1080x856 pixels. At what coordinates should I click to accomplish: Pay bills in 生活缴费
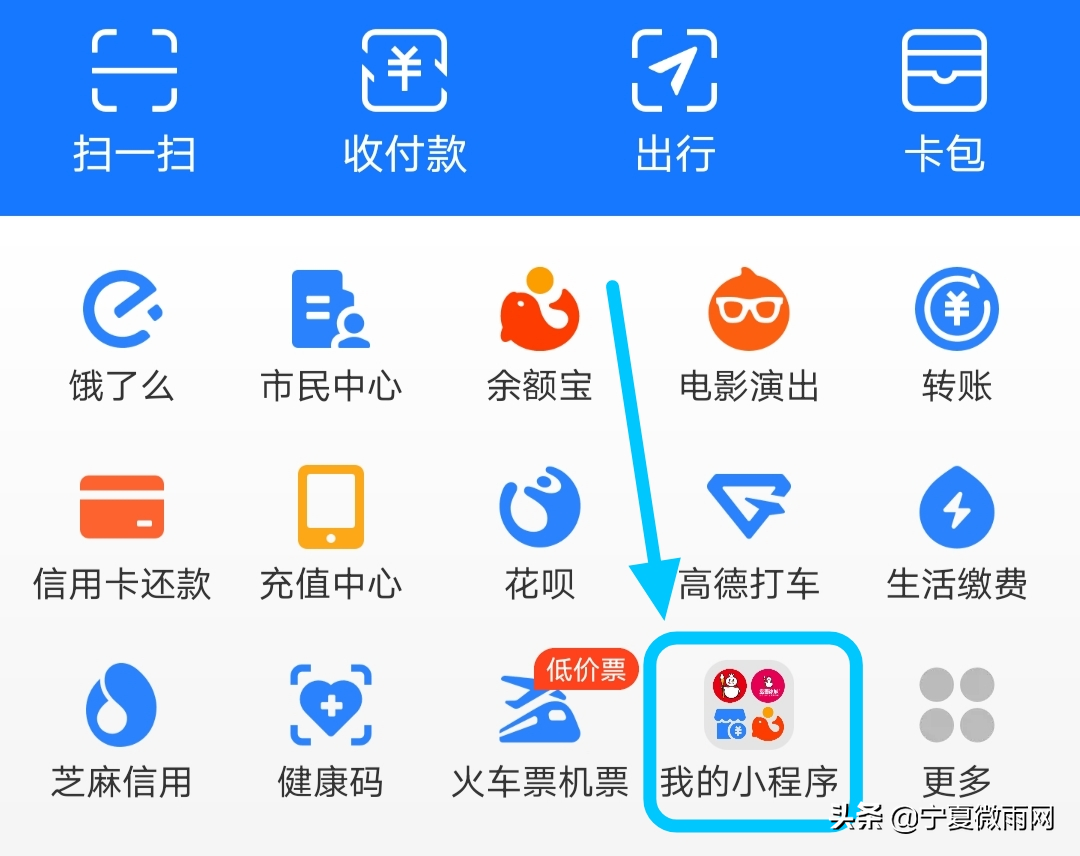[957, 532]
